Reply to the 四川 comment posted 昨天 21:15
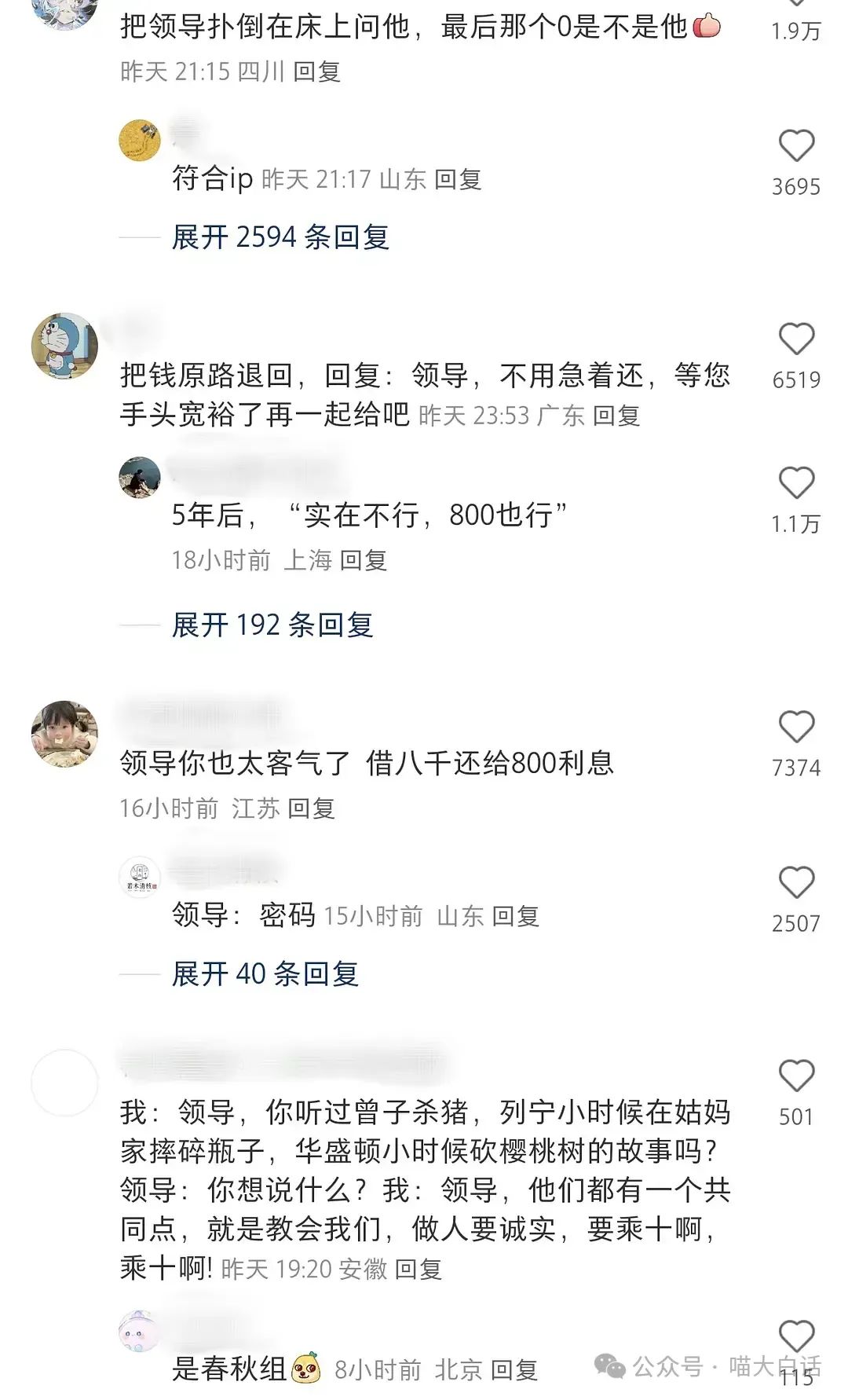The height and width of the screenshot is (1400, 848). click(x=316, y=71)
